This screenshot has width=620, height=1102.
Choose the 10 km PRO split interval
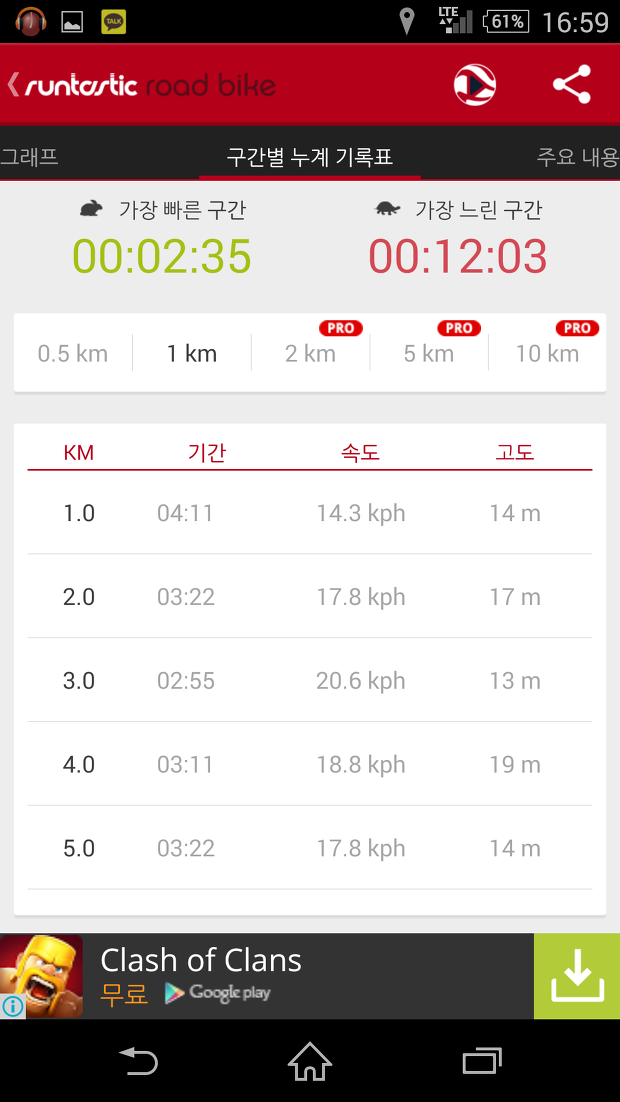coord(547,354)
